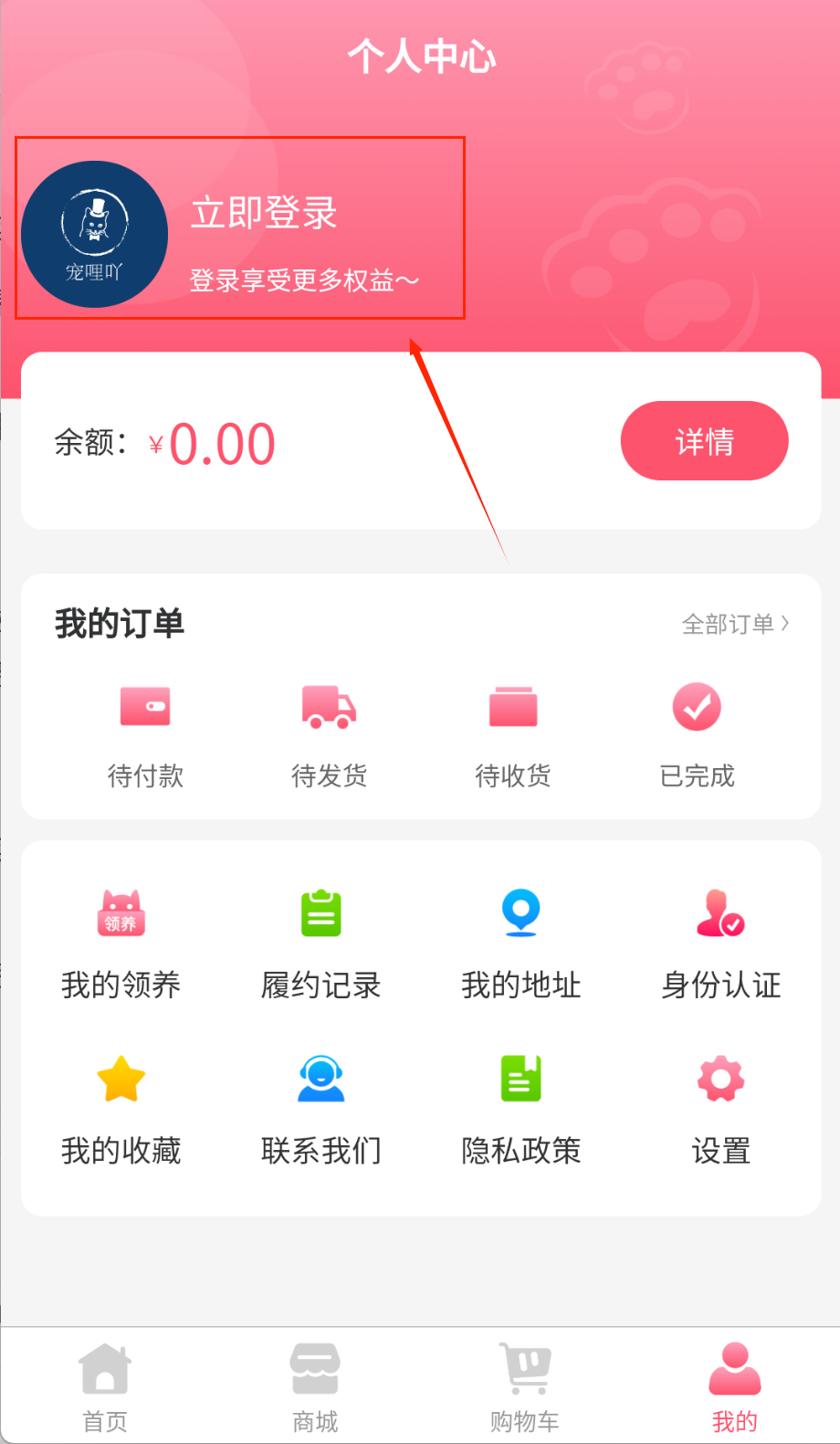Read the 隐私政策 privacy policy

click(520, 1108)
